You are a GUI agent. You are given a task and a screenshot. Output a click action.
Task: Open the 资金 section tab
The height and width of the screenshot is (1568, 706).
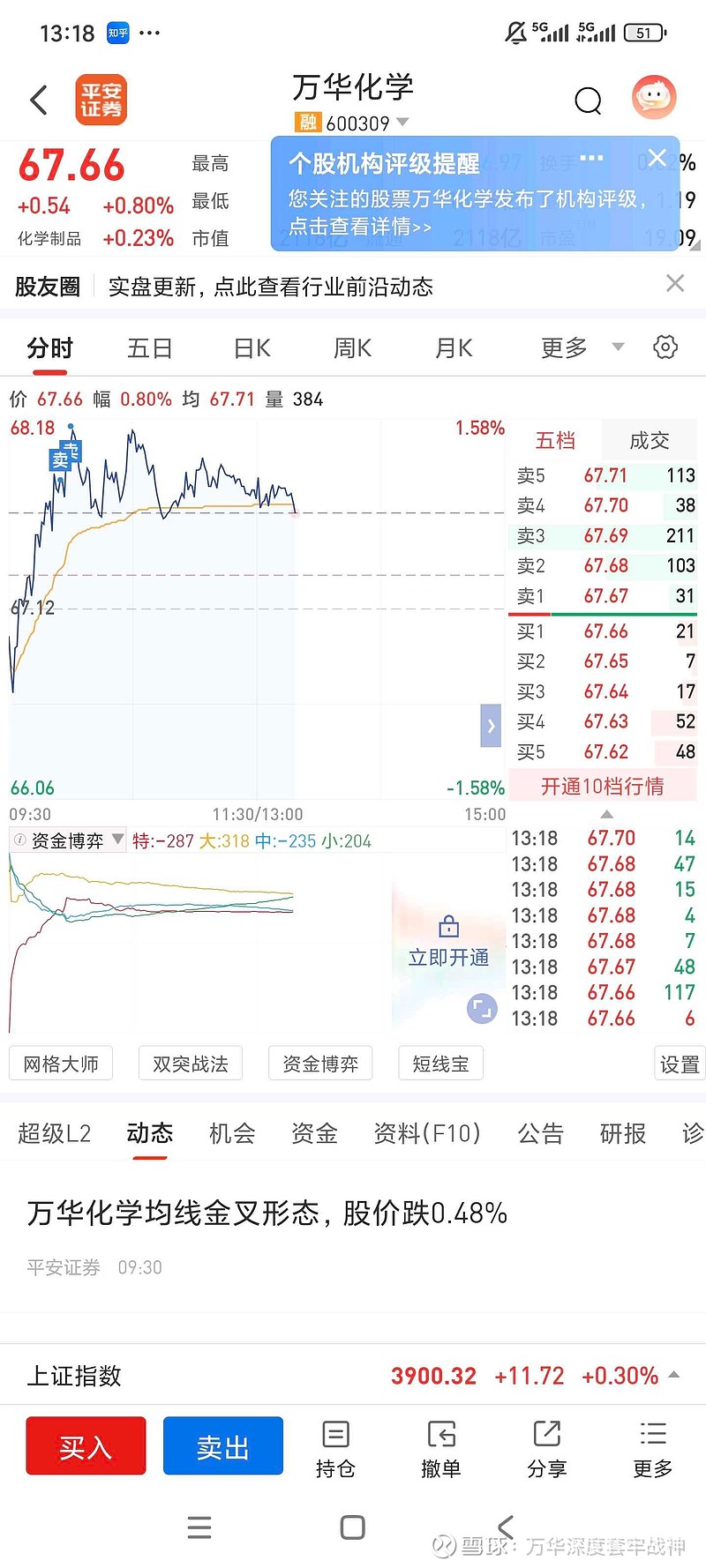point(314,1133)
